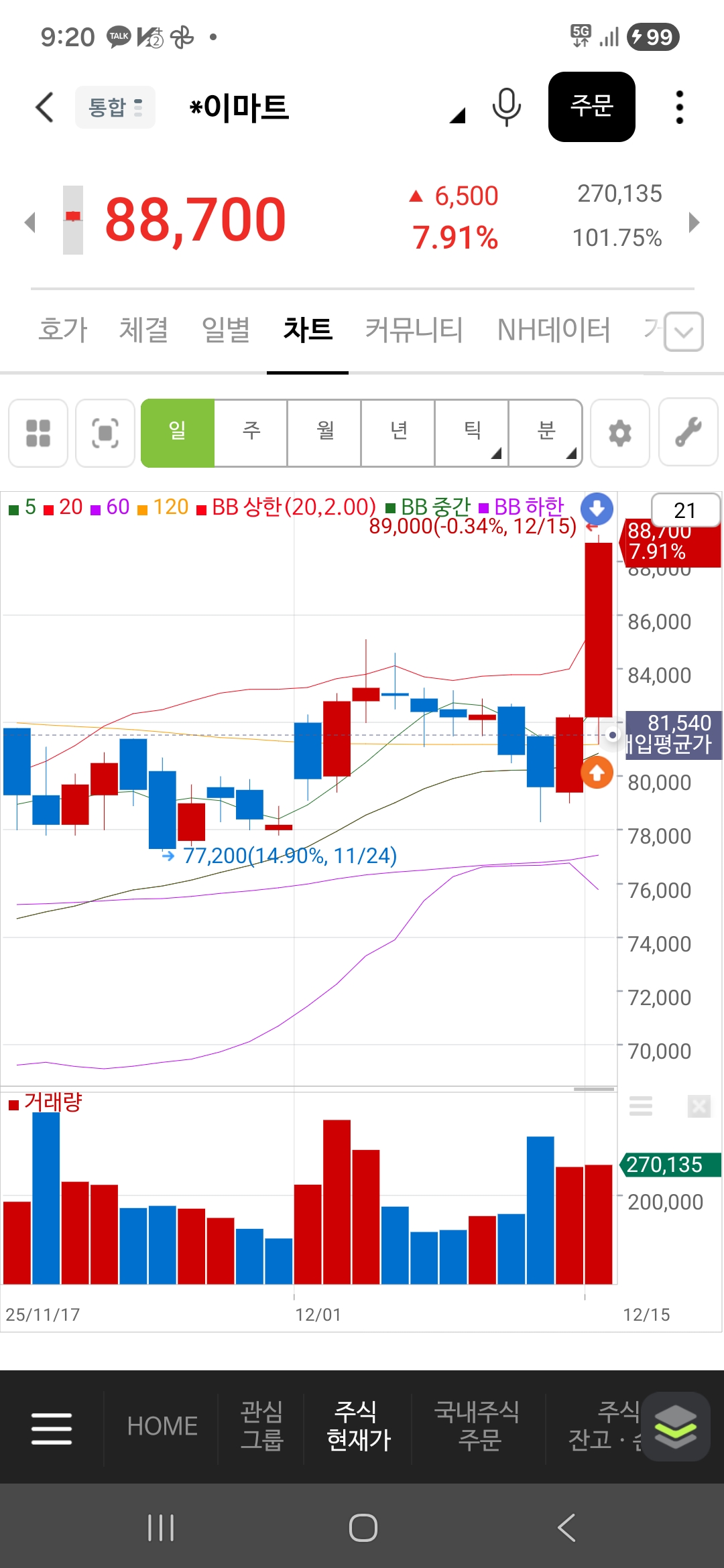724x1568 pixels.
Task: Switch to the 호가 tab
Action: point(63,330)
